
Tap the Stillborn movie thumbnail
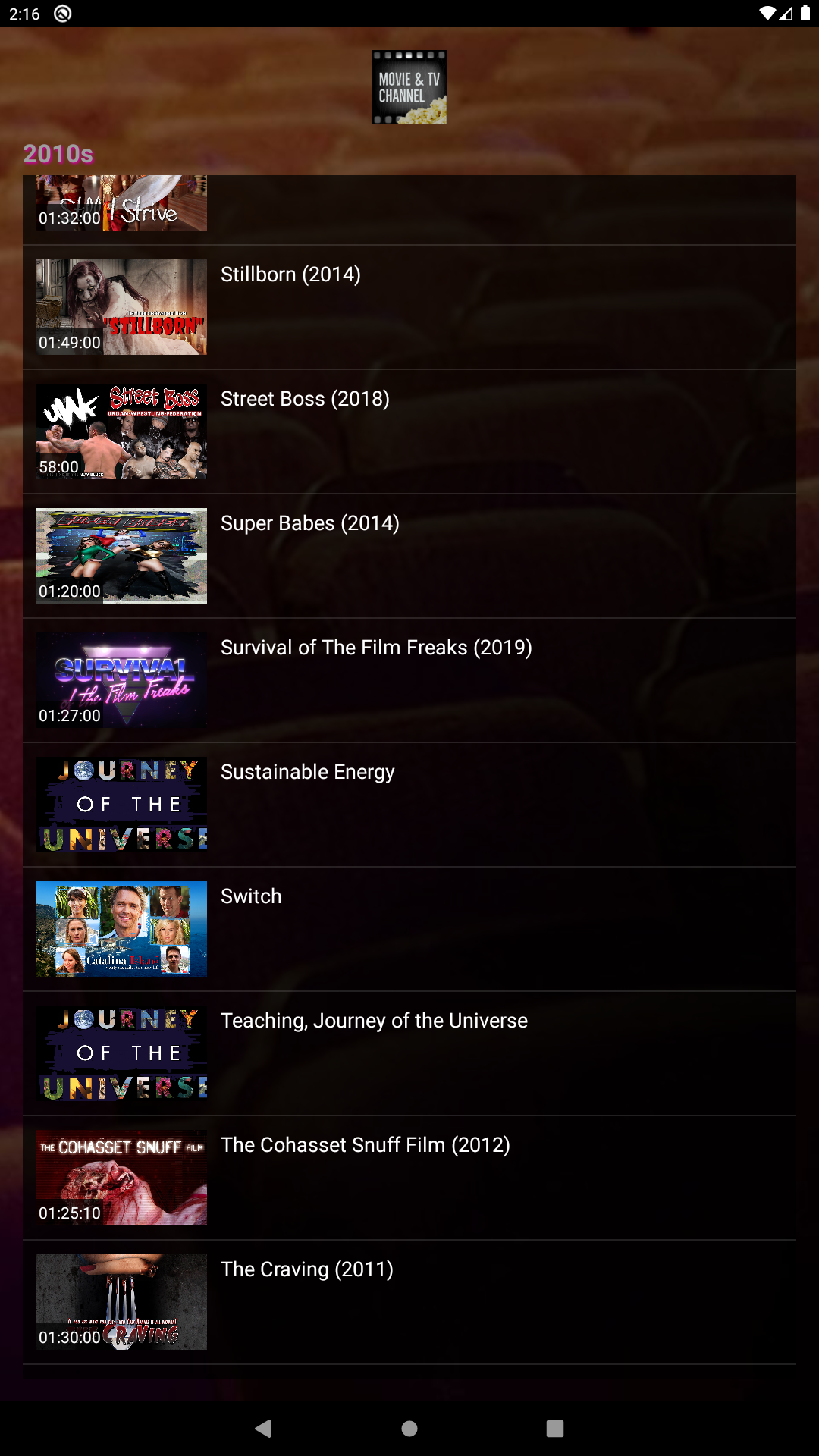[121, 307]
